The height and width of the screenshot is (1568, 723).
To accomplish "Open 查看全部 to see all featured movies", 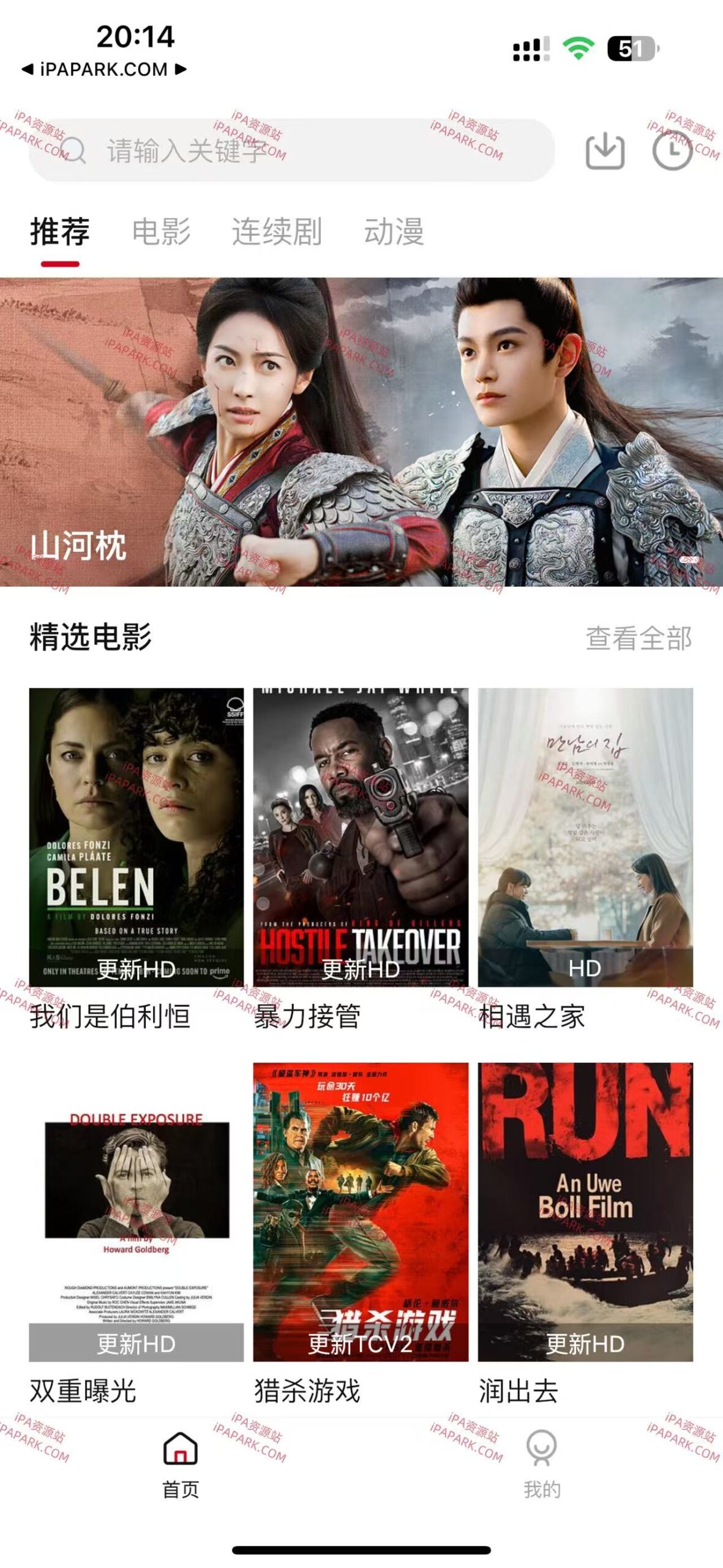I will tap(639, 639).
